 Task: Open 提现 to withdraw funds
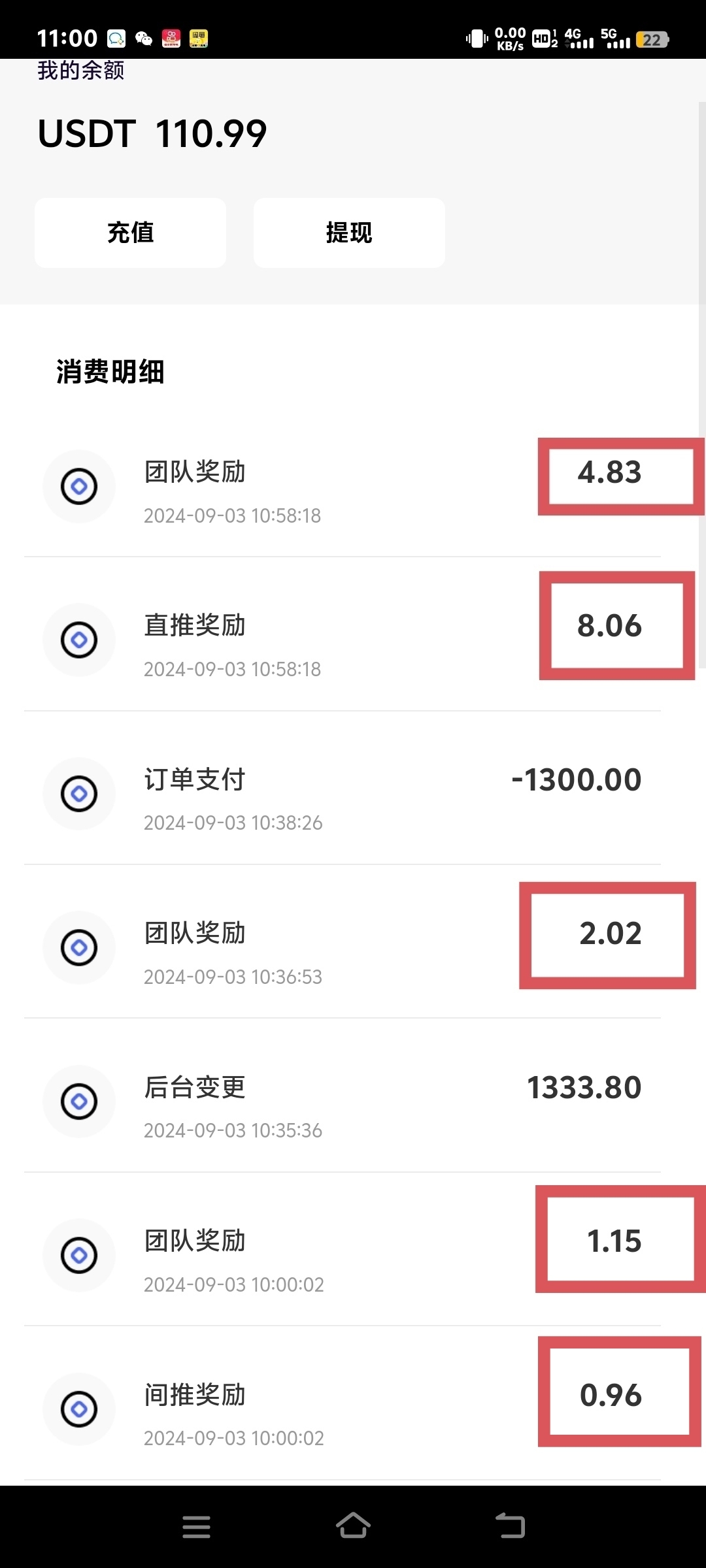tap(349, 233)
